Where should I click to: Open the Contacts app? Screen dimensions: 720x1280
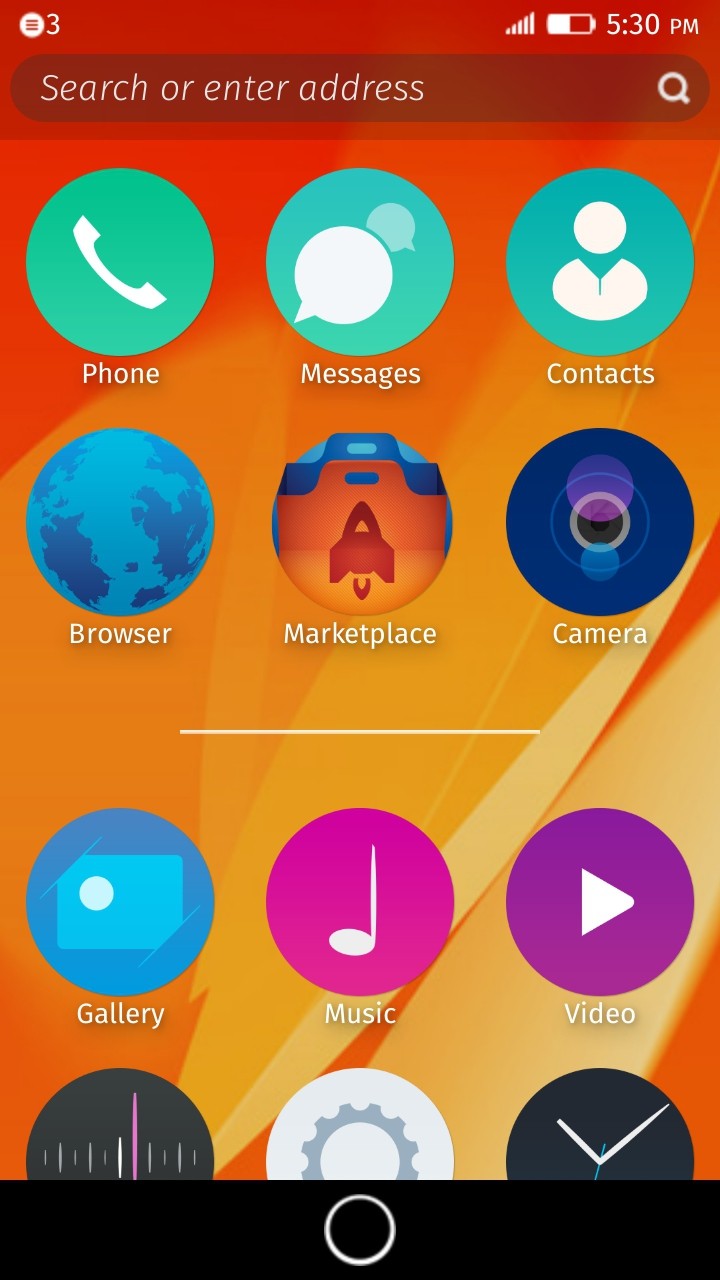tap(600, 262)
